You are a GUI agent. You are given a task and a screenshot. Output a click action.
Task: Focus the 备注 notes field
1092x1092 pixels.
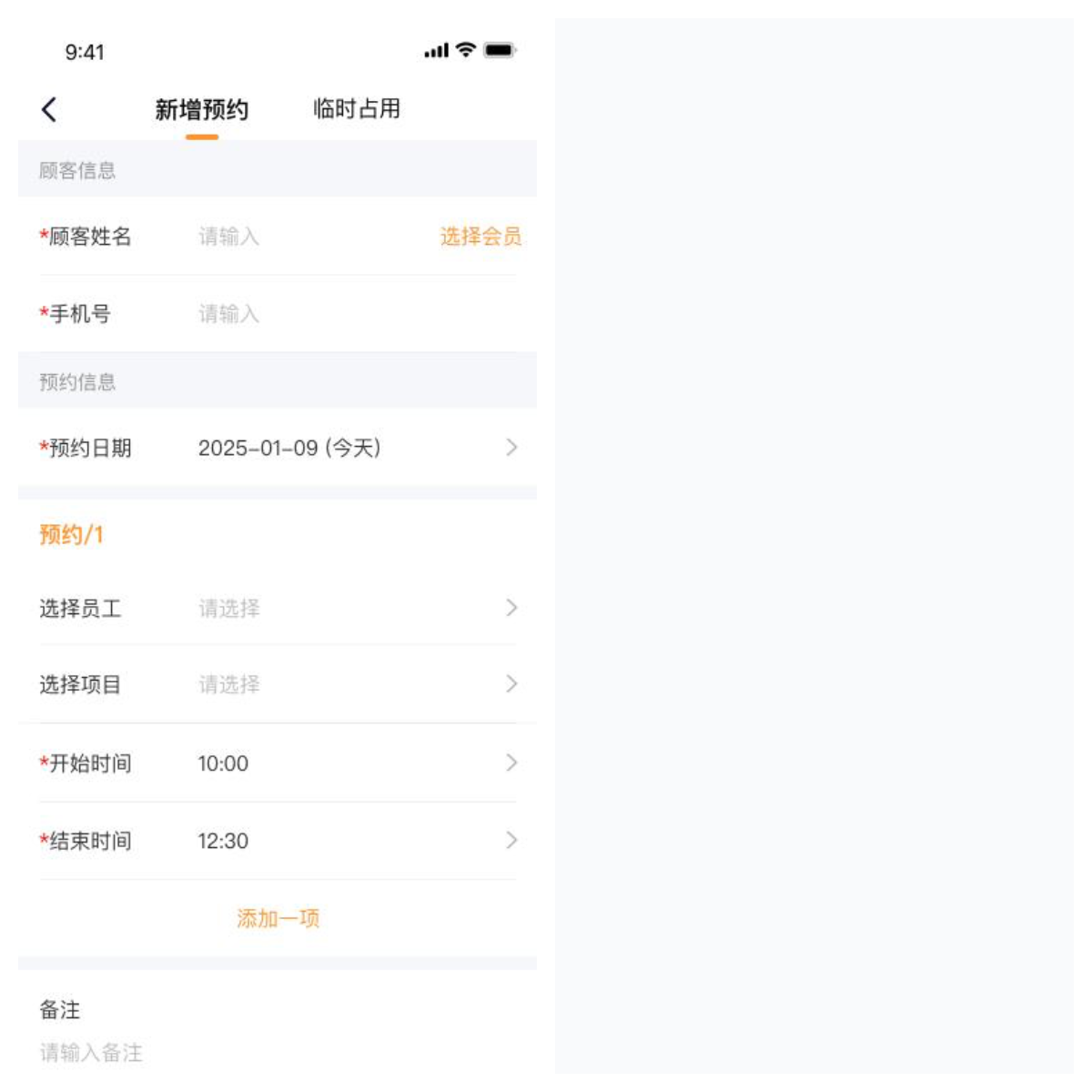pos(273,1053)
